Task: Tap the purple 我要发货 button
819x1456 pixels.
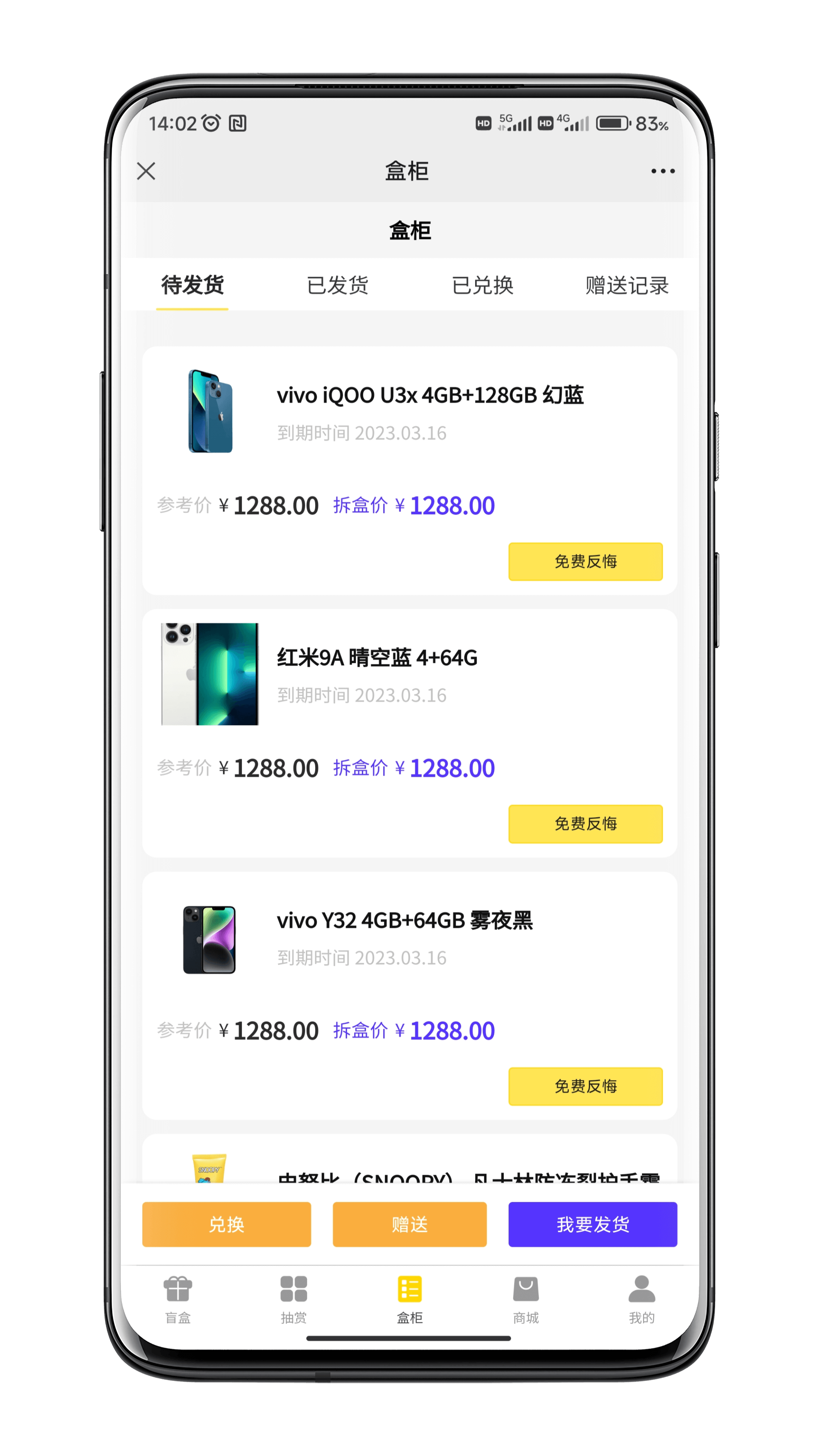Action: click(x=592, y=1224)
